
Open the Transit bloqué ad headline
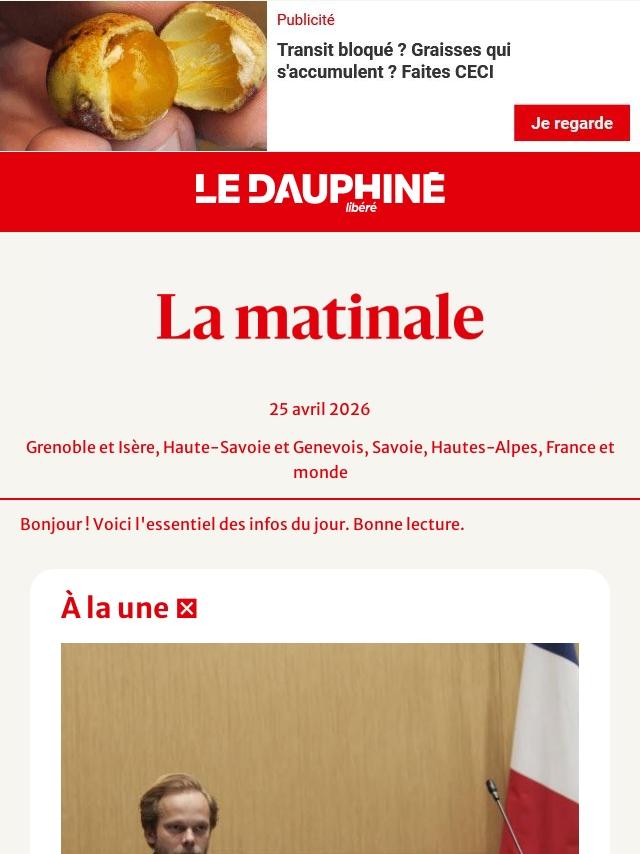(394, 61)
